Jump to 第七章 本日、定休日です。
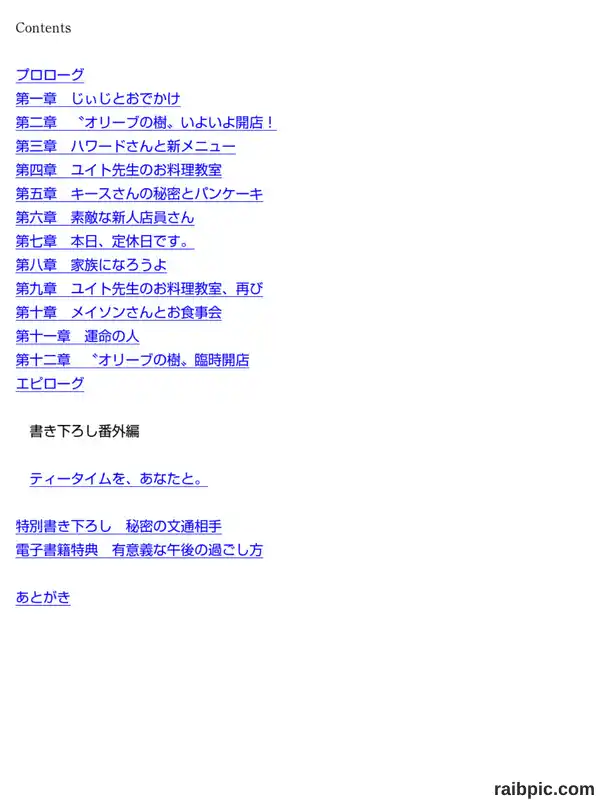Viewport: 600px width, 800px height. [105, 241]
